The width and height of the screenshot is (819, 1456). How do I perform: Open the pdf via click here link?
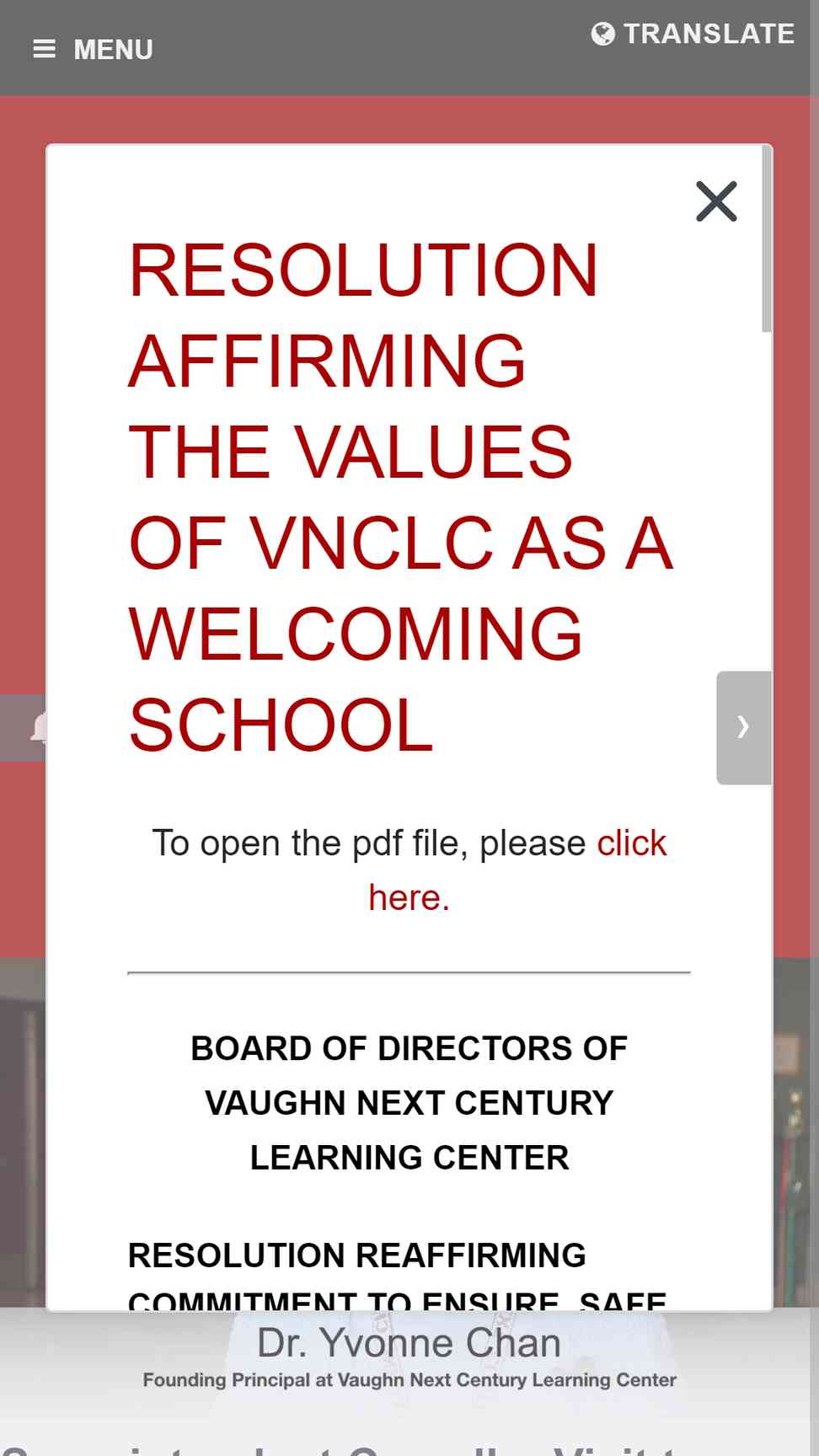[x=517, y=870]
